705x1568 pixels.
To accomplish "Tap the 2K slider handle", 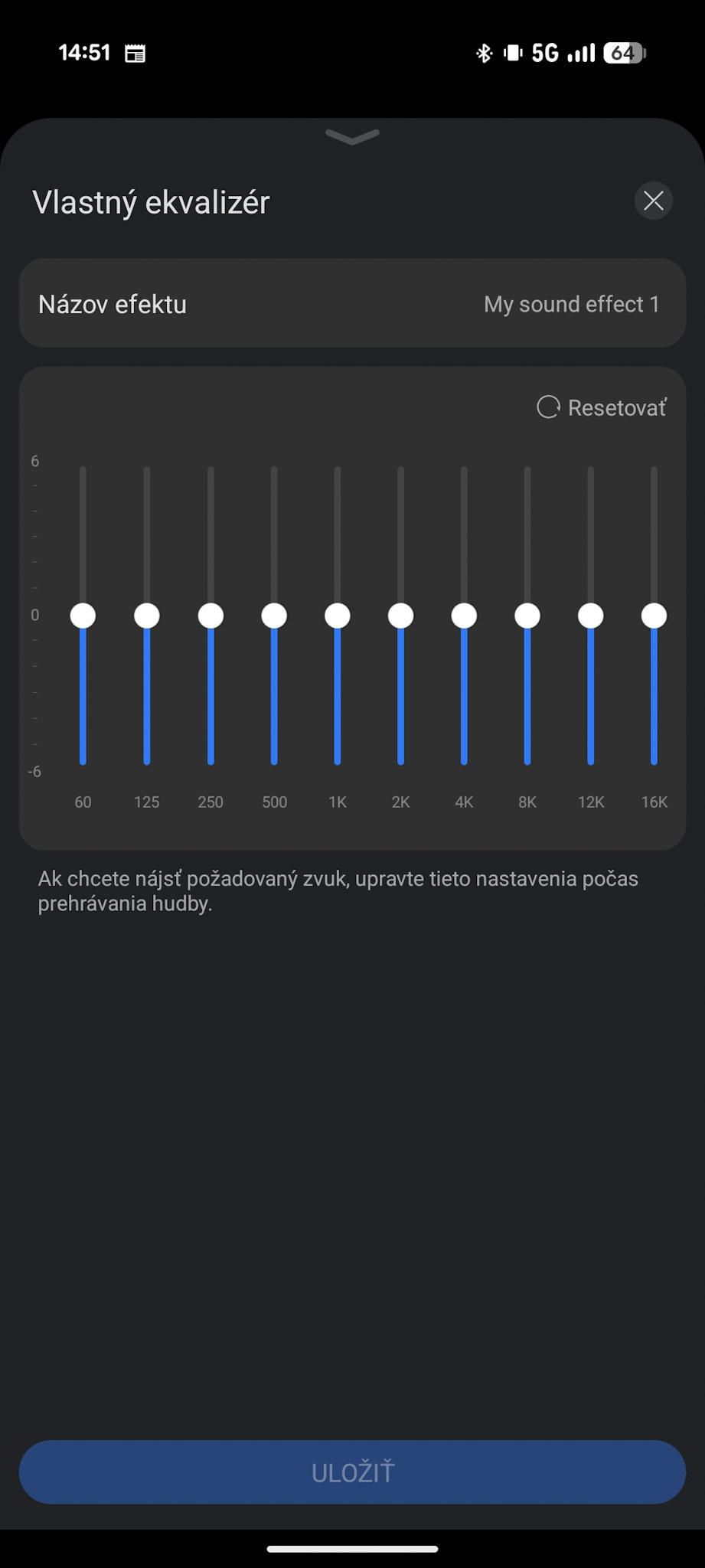I will (400, 616).
